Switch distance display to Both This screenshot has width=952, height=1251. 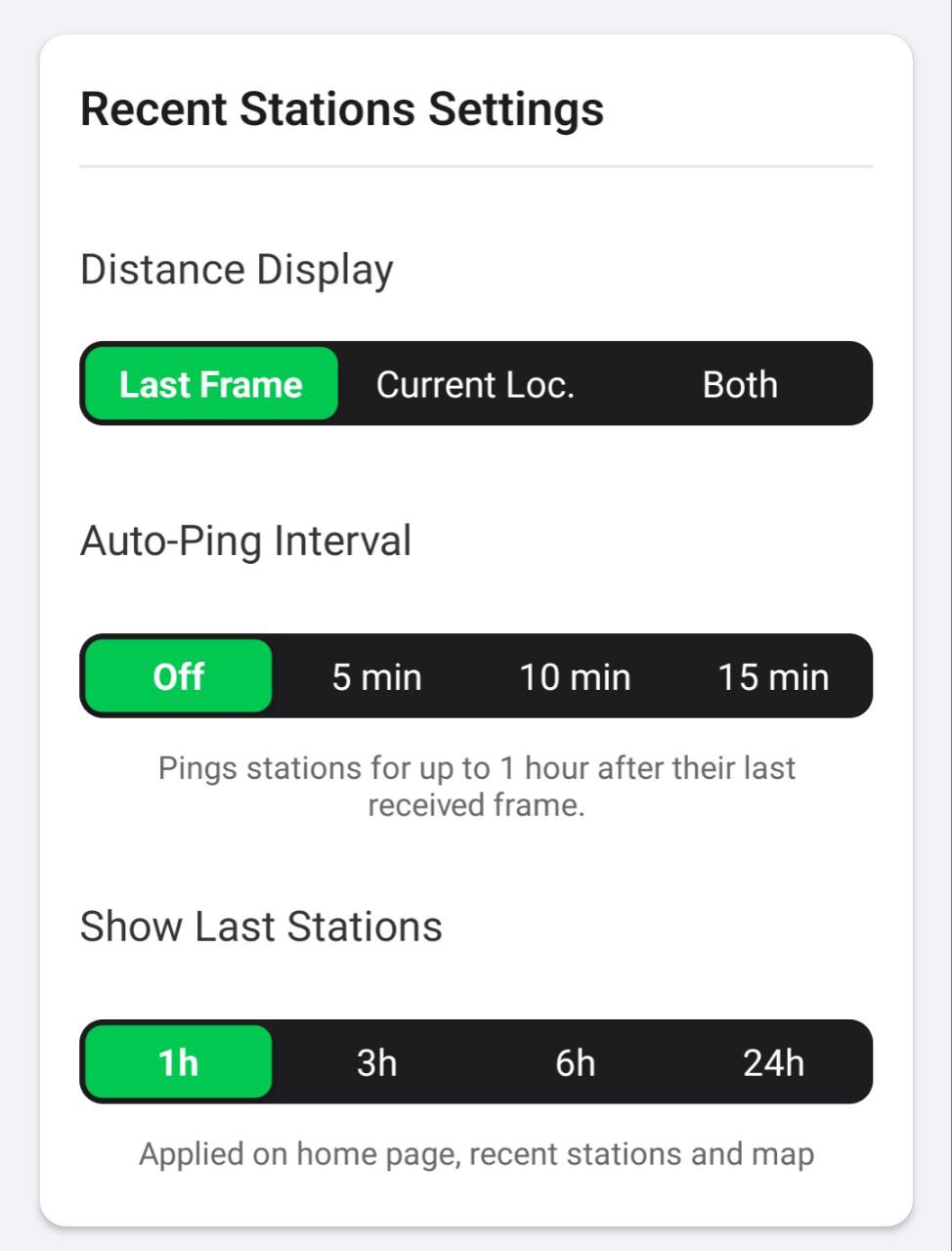[x=740, y=384]
